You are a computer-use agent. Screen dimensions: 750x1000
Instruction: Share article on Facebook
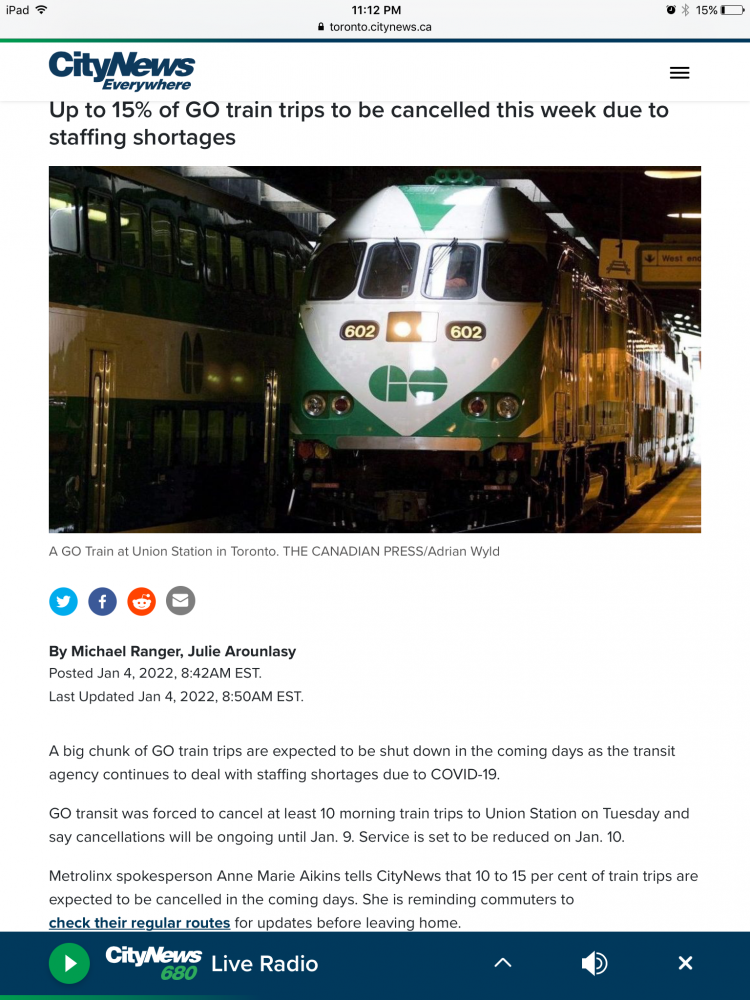click(x=102, y=601)
